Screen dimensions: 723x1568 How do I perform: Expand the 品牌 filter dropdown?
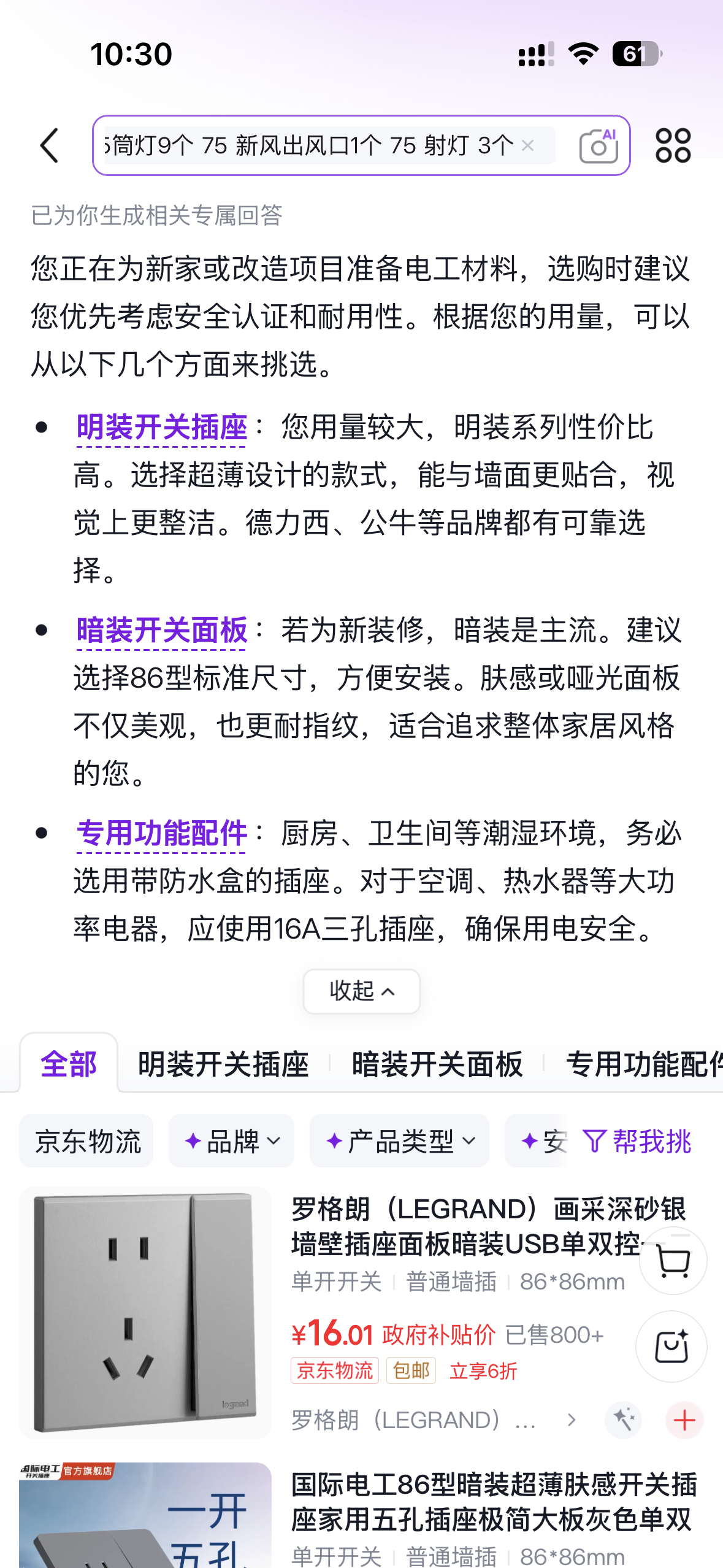click(x=232, y=1141)
